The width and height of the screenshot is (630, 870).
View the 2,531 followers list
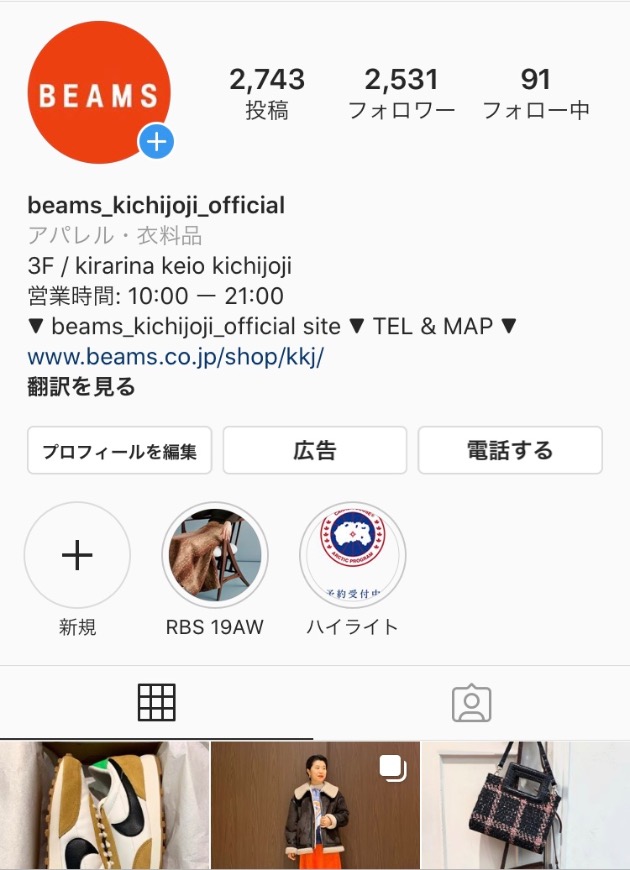point(401,93)
